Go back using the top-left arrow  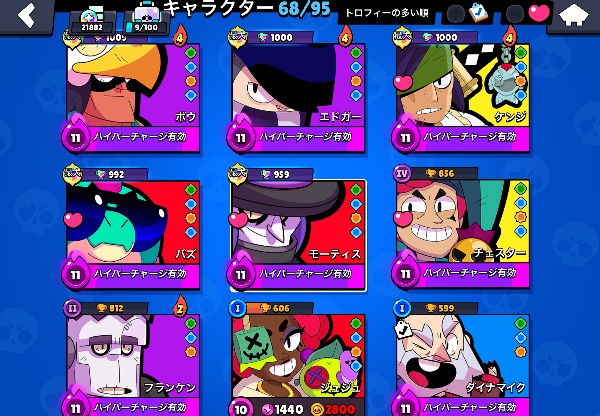(29, 15)
